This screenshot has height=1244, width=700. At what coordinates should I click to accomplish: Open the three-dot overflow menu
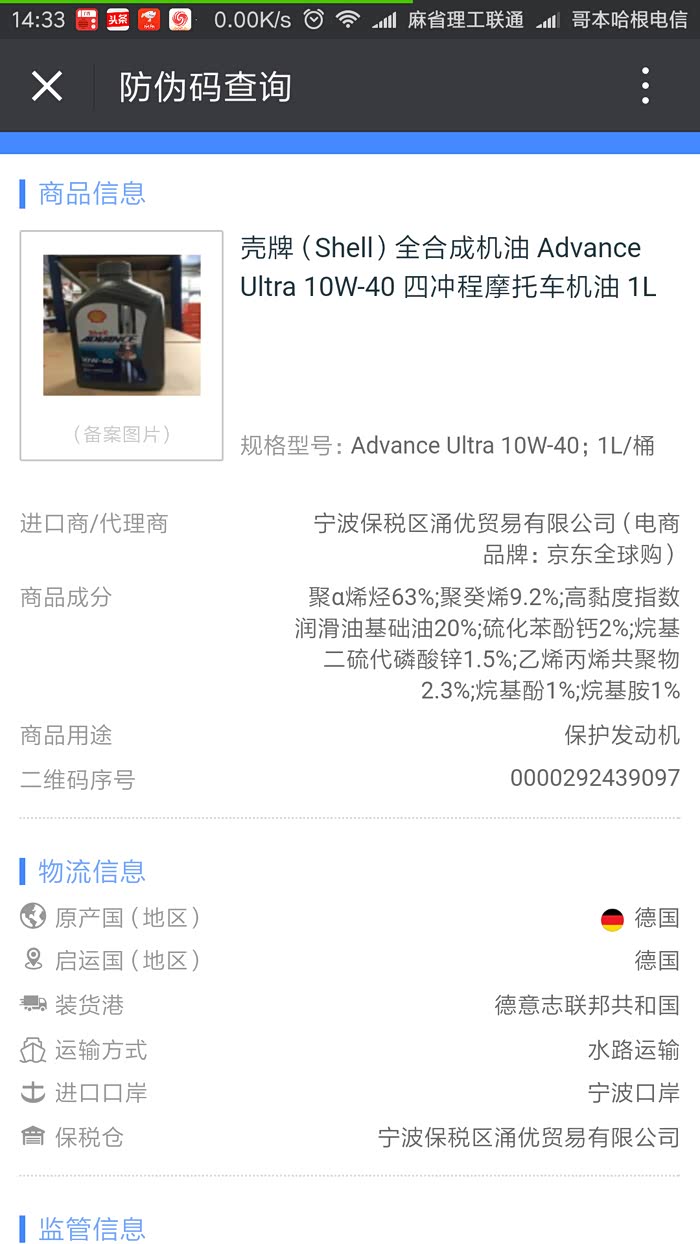click(x=645, y=87)
